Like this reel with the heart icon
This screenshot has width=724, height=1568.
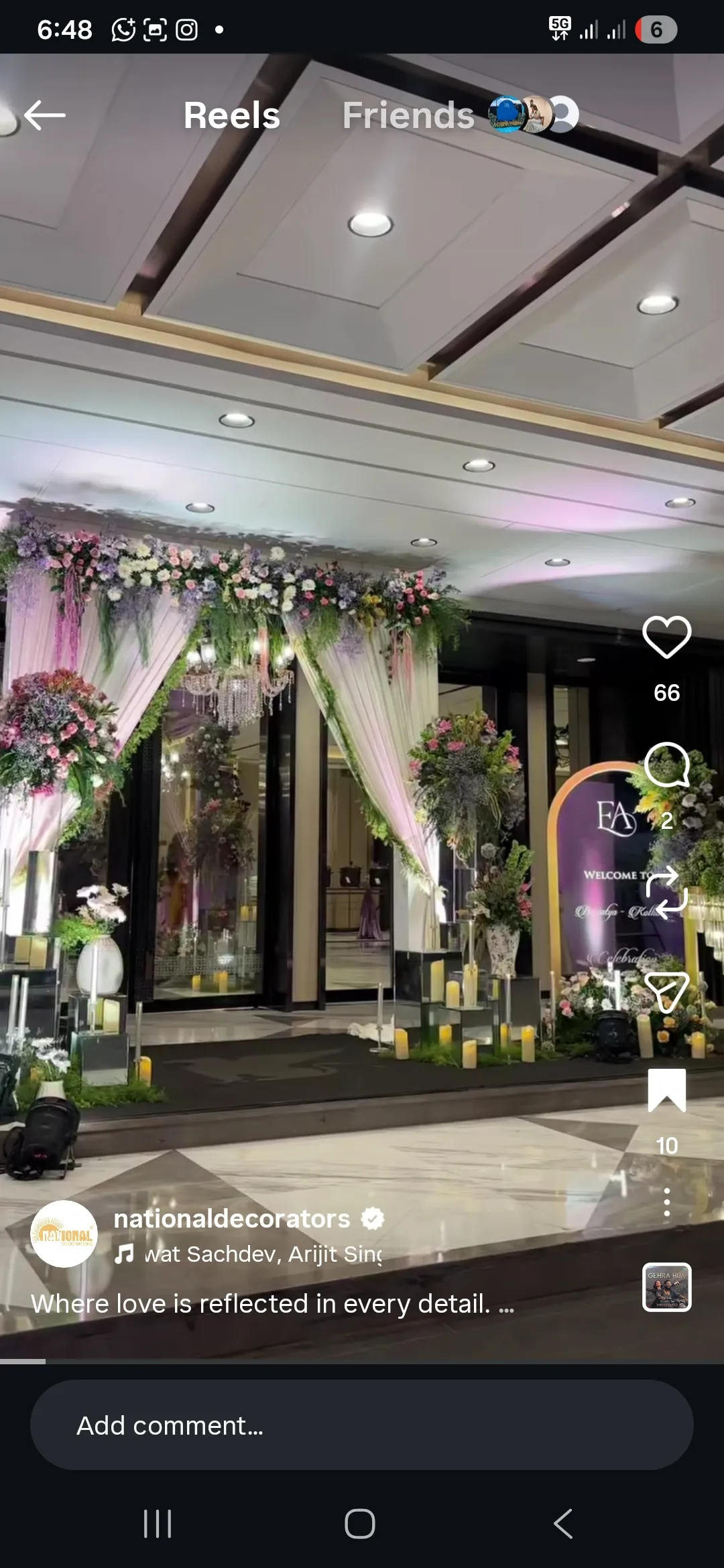[666, 637]
